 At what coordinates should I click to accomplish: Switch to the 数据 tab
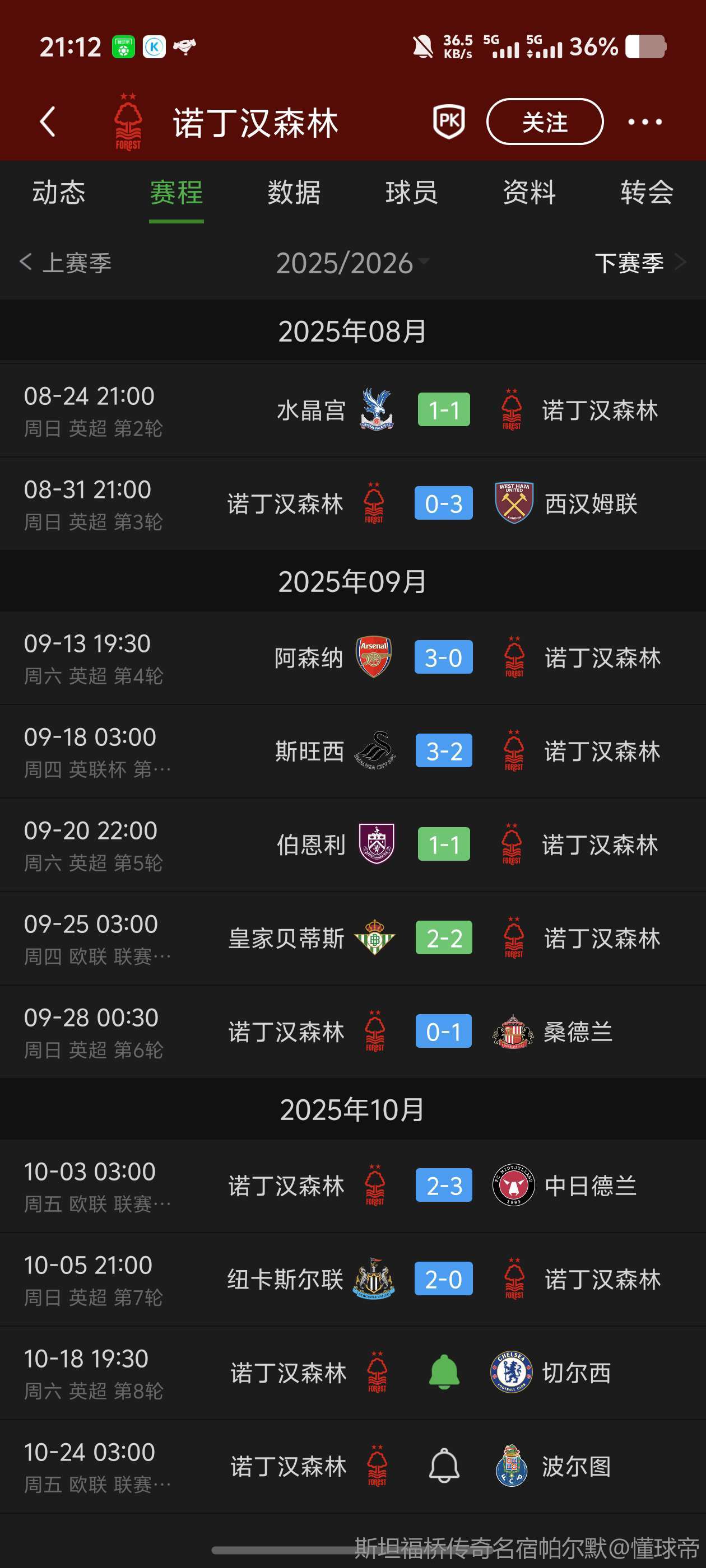coord(294,193)
